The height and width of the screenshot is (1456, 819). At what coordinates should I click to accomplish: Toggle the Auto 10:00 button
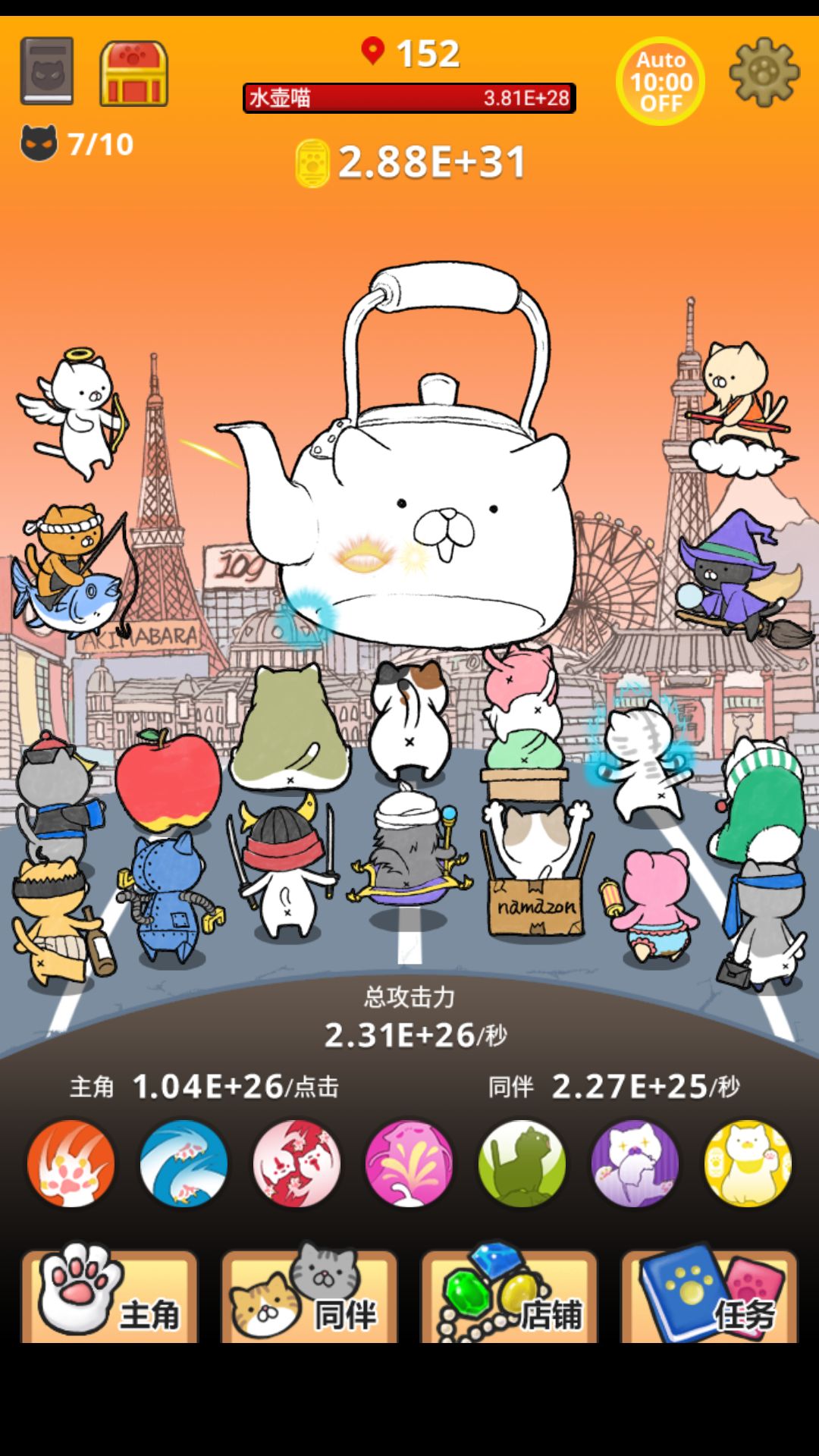661,81
